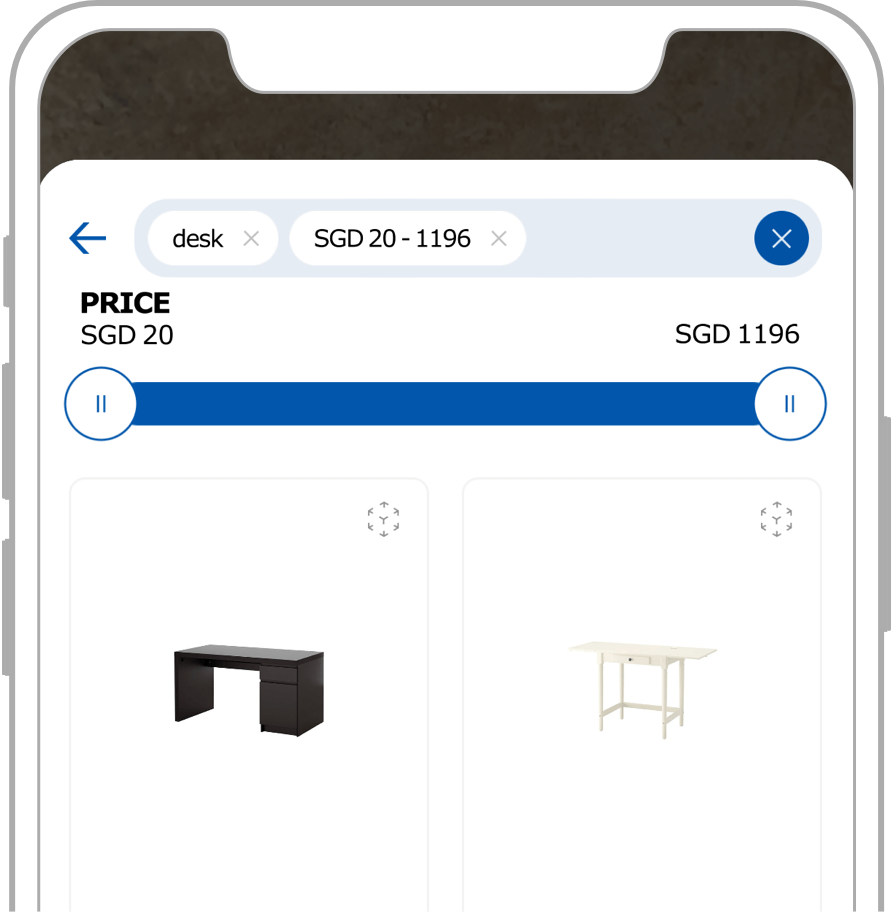Tap the back arrow to leave search results
894x912 pixels.
tap(87, 238)
